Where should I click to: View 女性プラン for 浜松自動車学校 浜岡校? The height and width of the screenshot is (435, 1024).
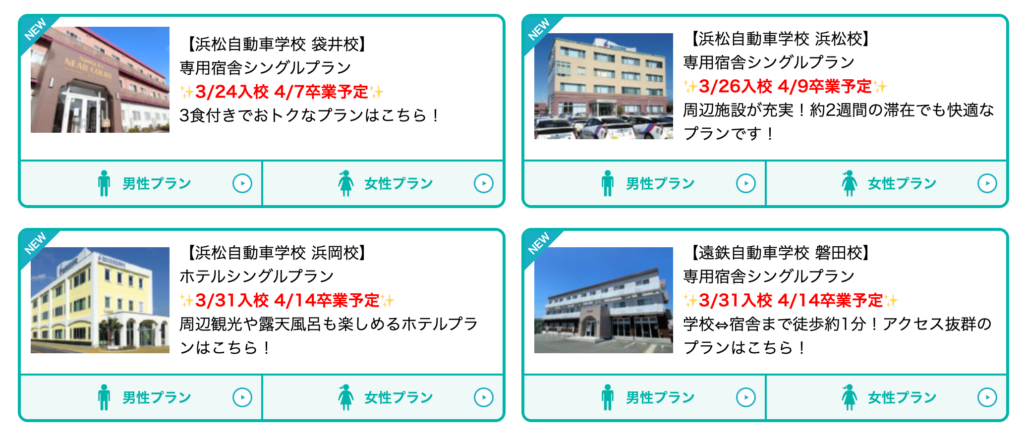pyautogui.click(x=383, y=397)
